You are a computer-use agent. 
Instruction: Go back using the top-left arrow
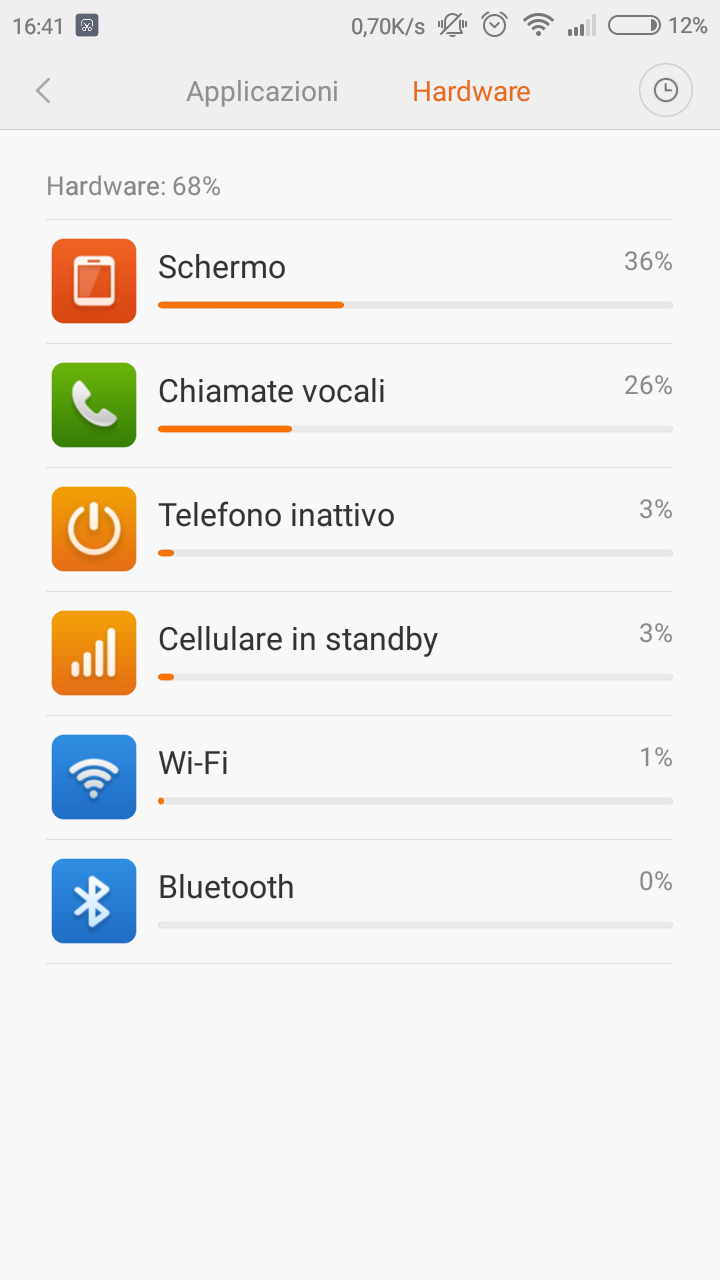[43, 91]
